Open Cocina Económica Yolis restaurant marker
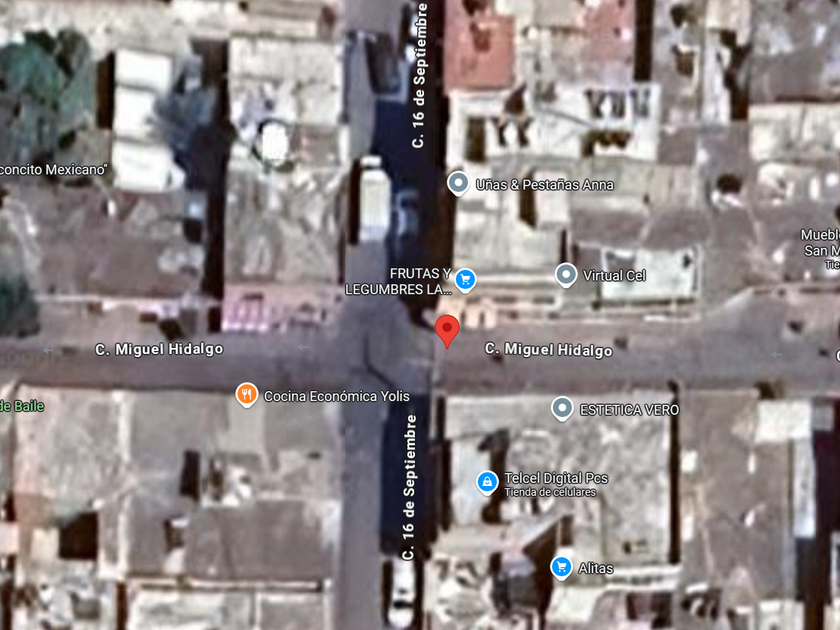 click(x=246, y=395)
